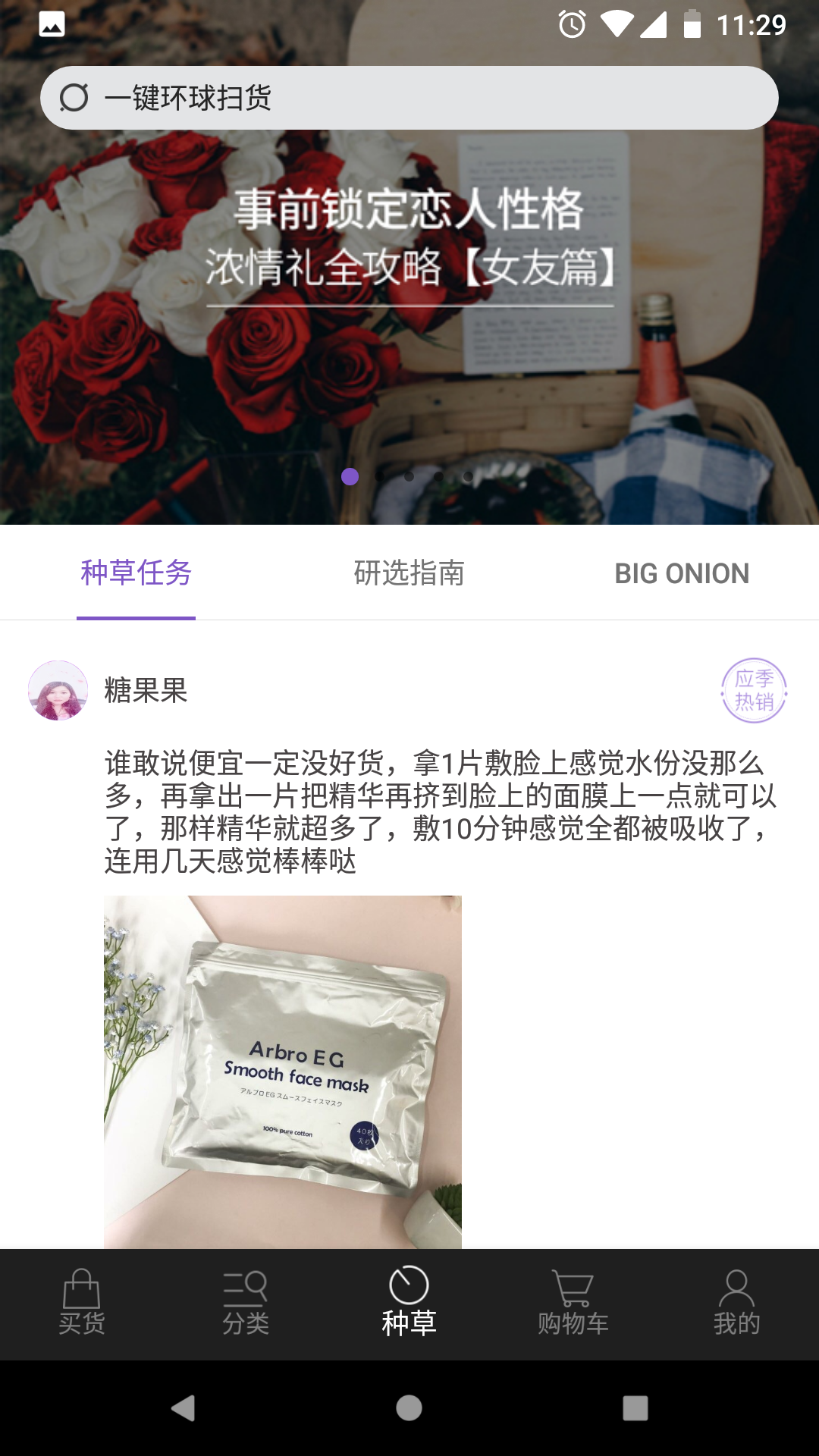Click the 应季热销 seasonal hot-sale badge
The height and width of the screenshot is (1456, 819).
[755, 691]
